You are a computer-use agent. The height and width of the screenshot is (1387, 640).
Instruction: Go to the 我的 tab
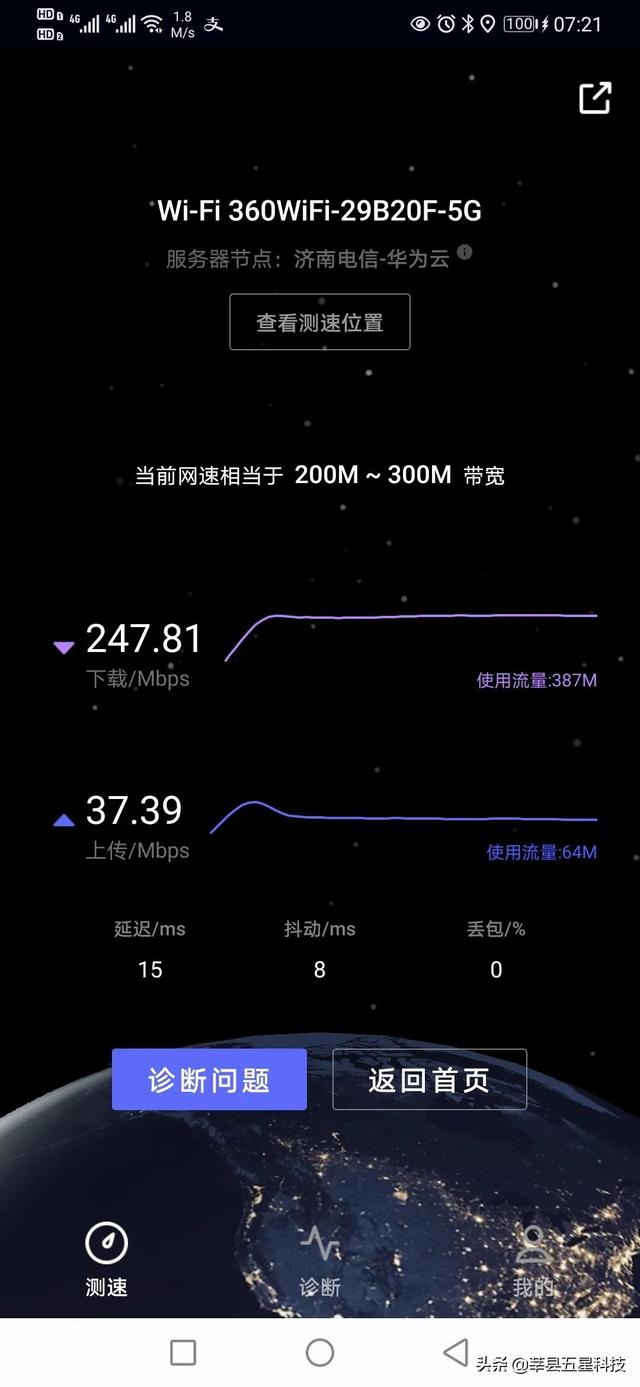(x=533, y=1258)
